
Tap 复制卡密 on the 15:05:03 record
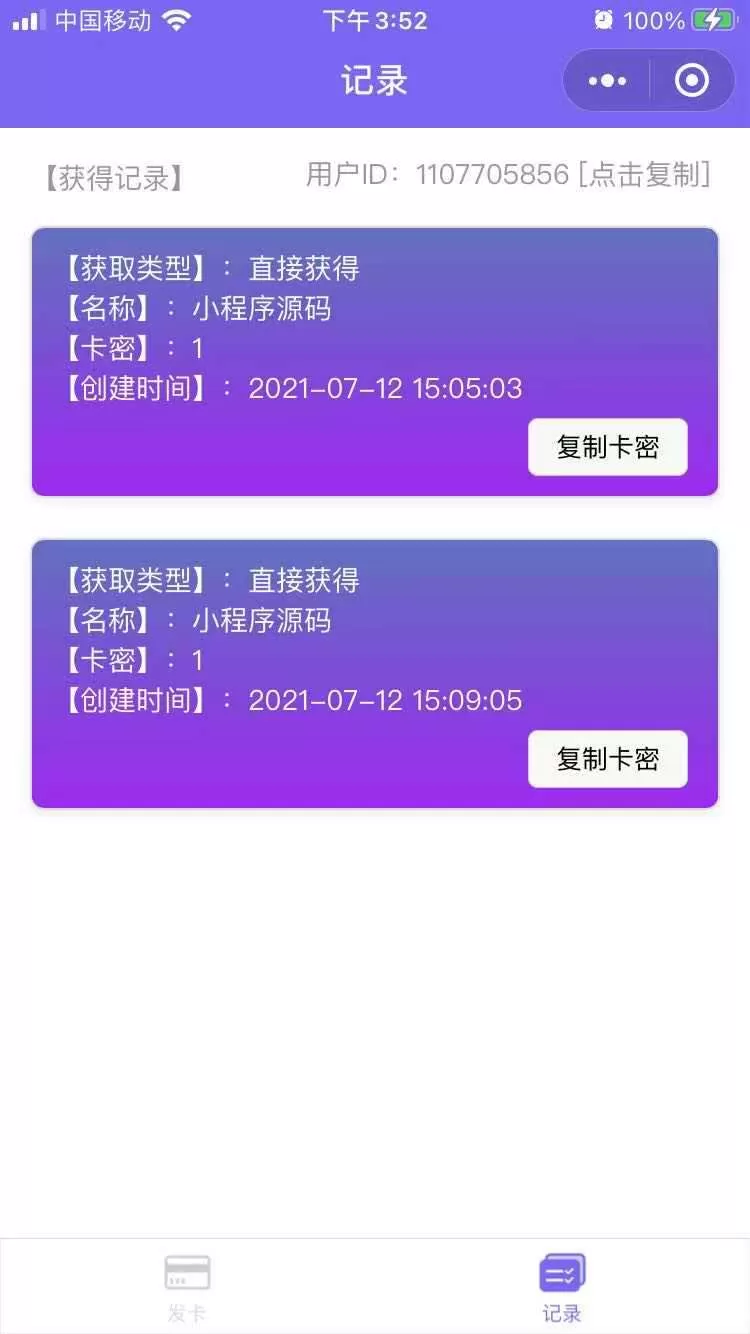coord(607,447)
